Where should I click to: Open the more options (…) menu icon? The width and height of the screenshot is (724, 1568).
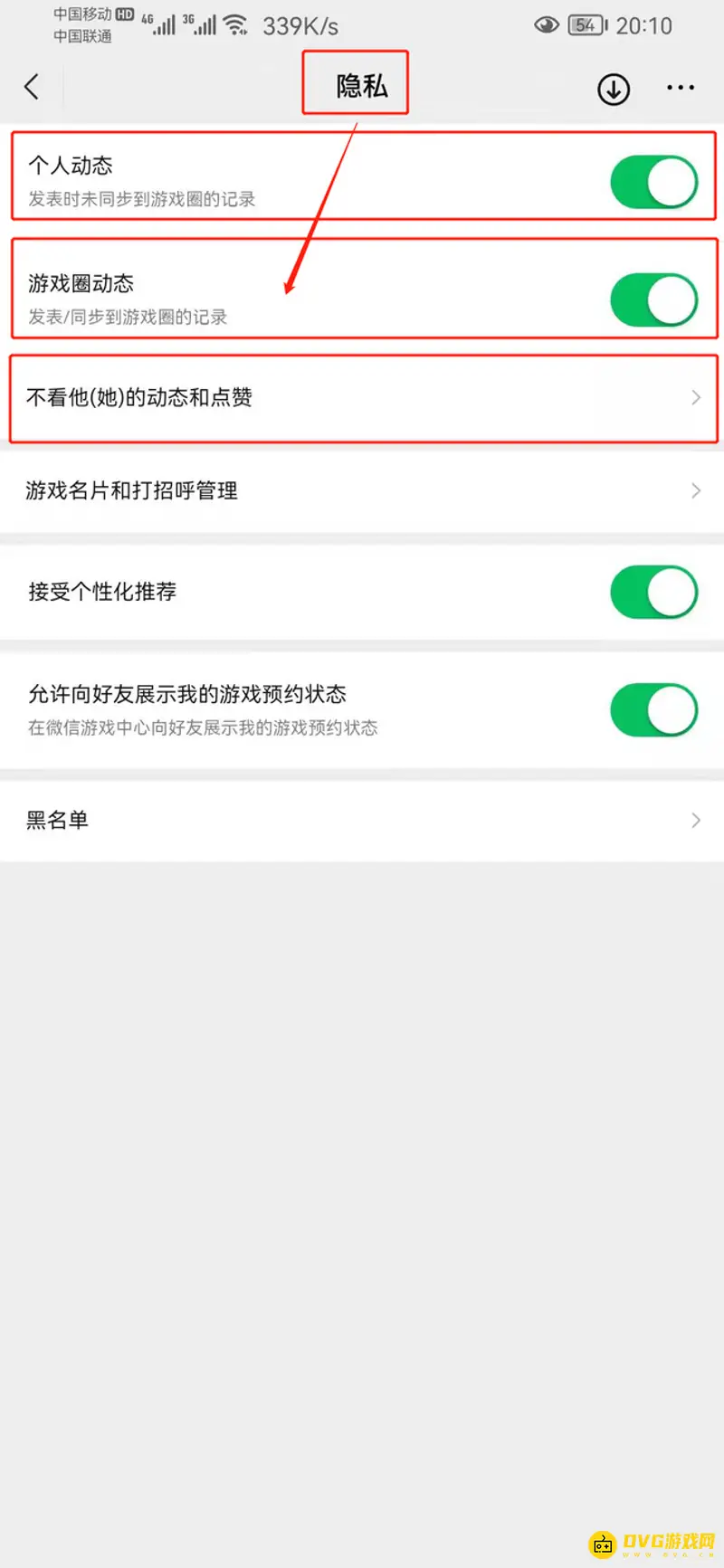pos(679,87)
